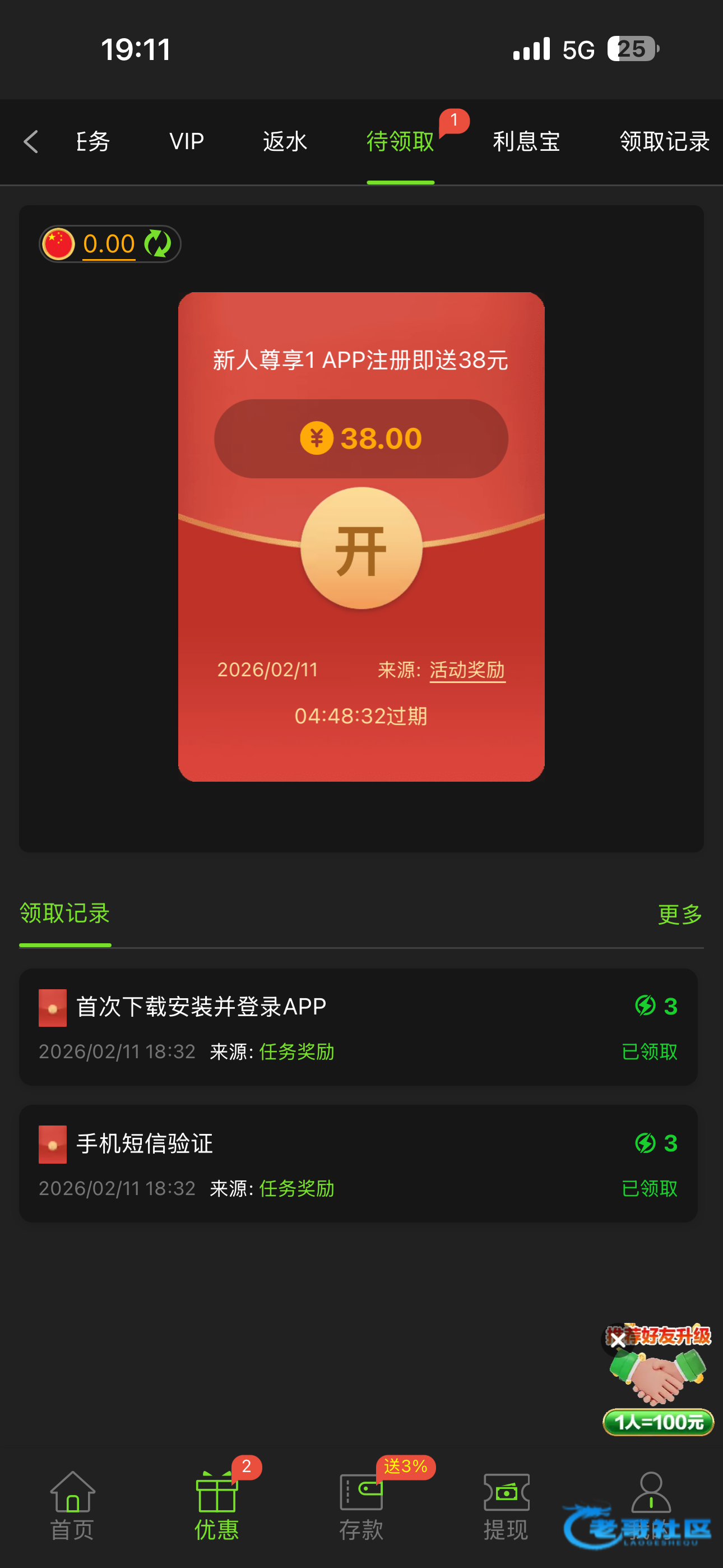
Task: Open the 提现 withdrawal tab
Action: pos(506,1505)
